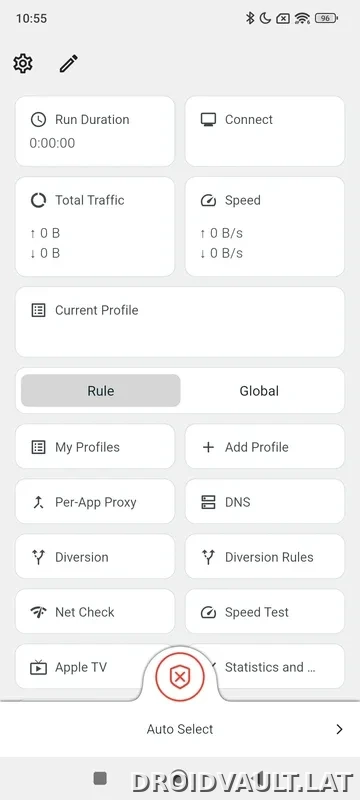Image resolution: width=360 pixels, height=800 pixels.
Task: Open the Diversion option
Action: (x=95, y=557)
